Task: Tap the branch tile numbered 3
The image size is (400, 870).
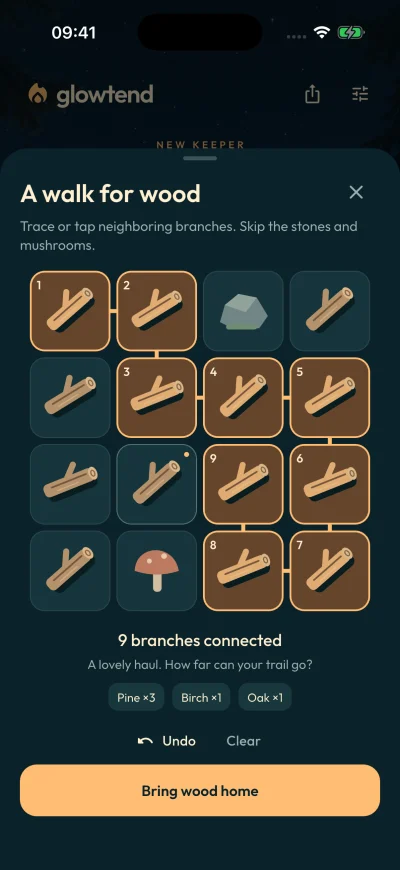Action: click(x=156, y=397)
